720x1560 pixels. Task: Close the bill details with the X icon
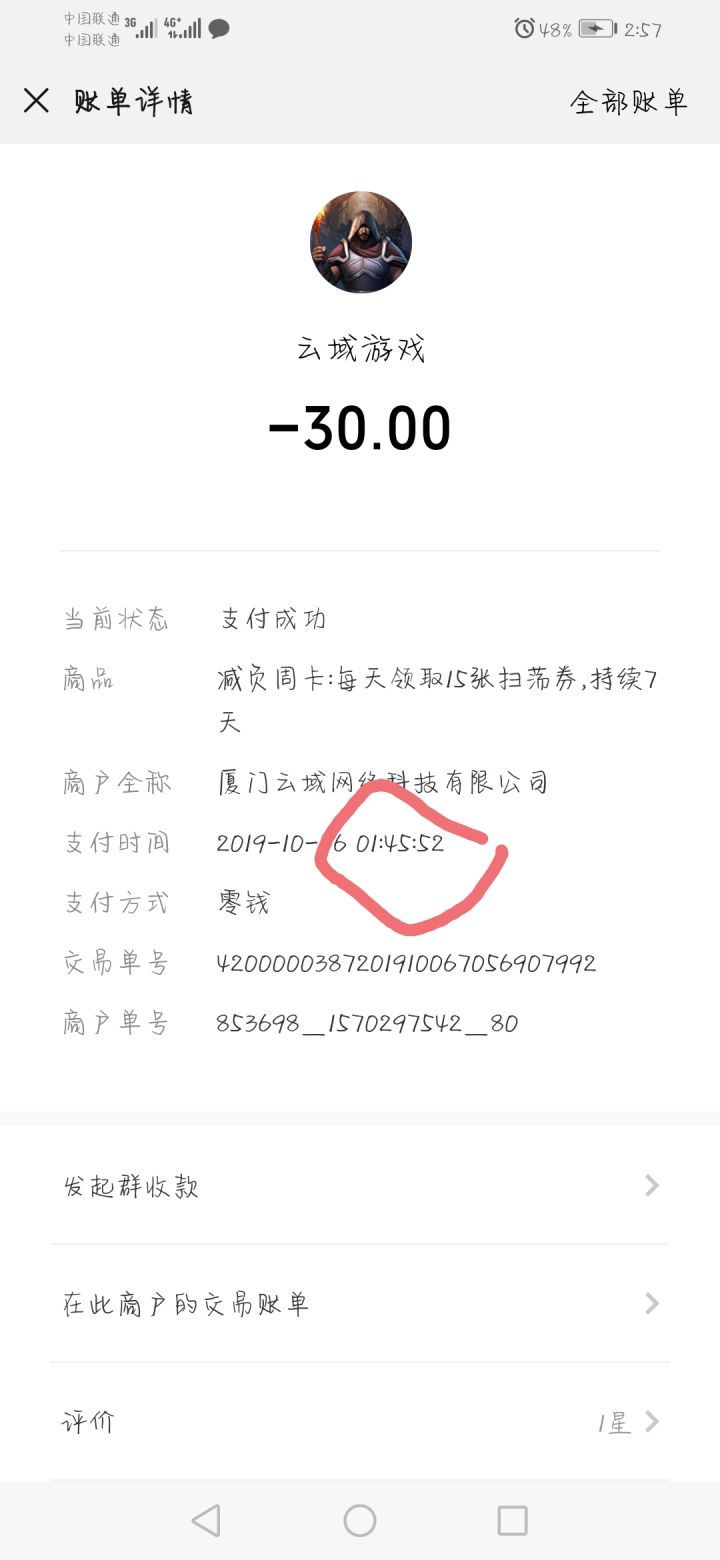point(36,101)
